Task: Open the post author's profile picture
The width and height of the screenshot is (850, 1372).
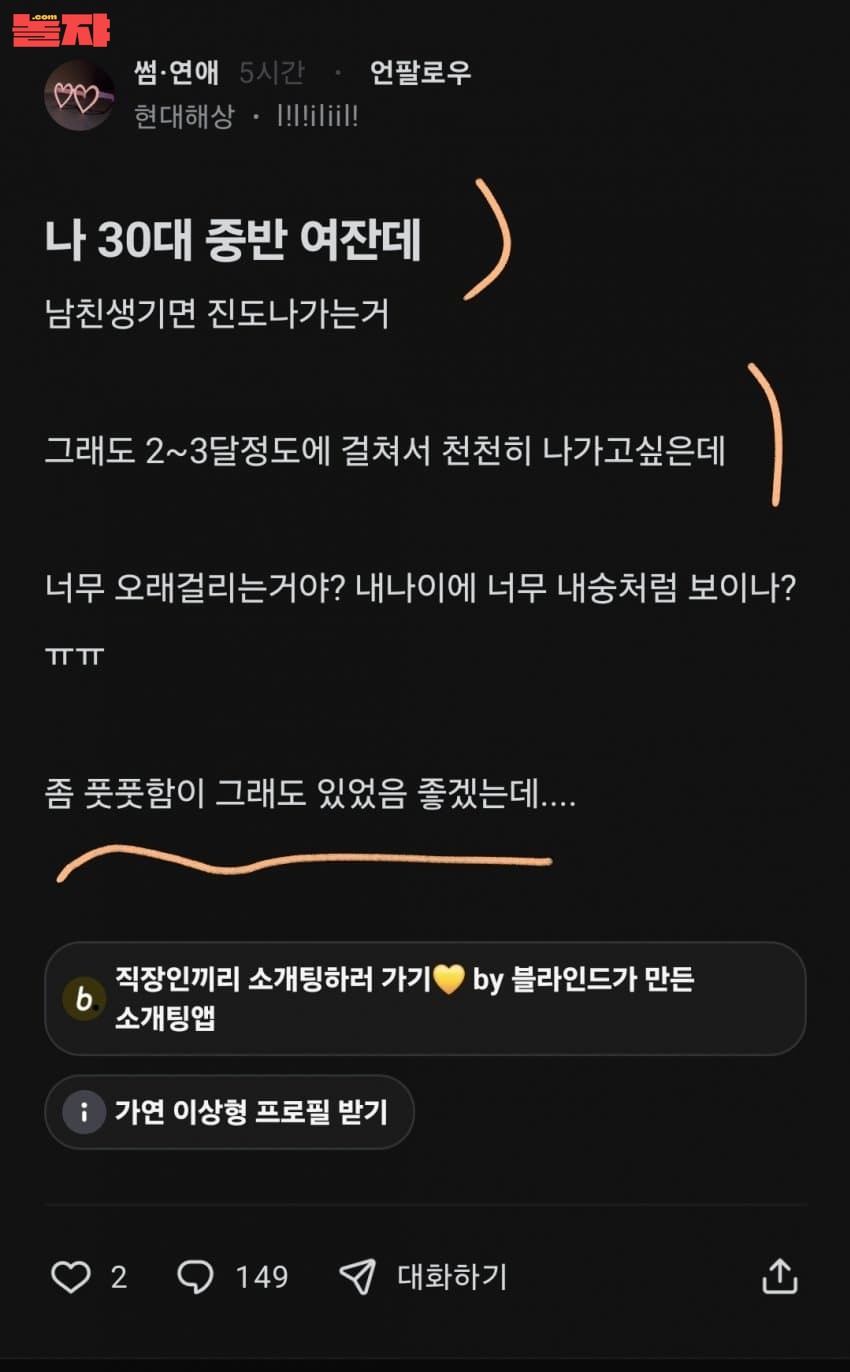Action: pyautogui.click(x=79, y=96)
